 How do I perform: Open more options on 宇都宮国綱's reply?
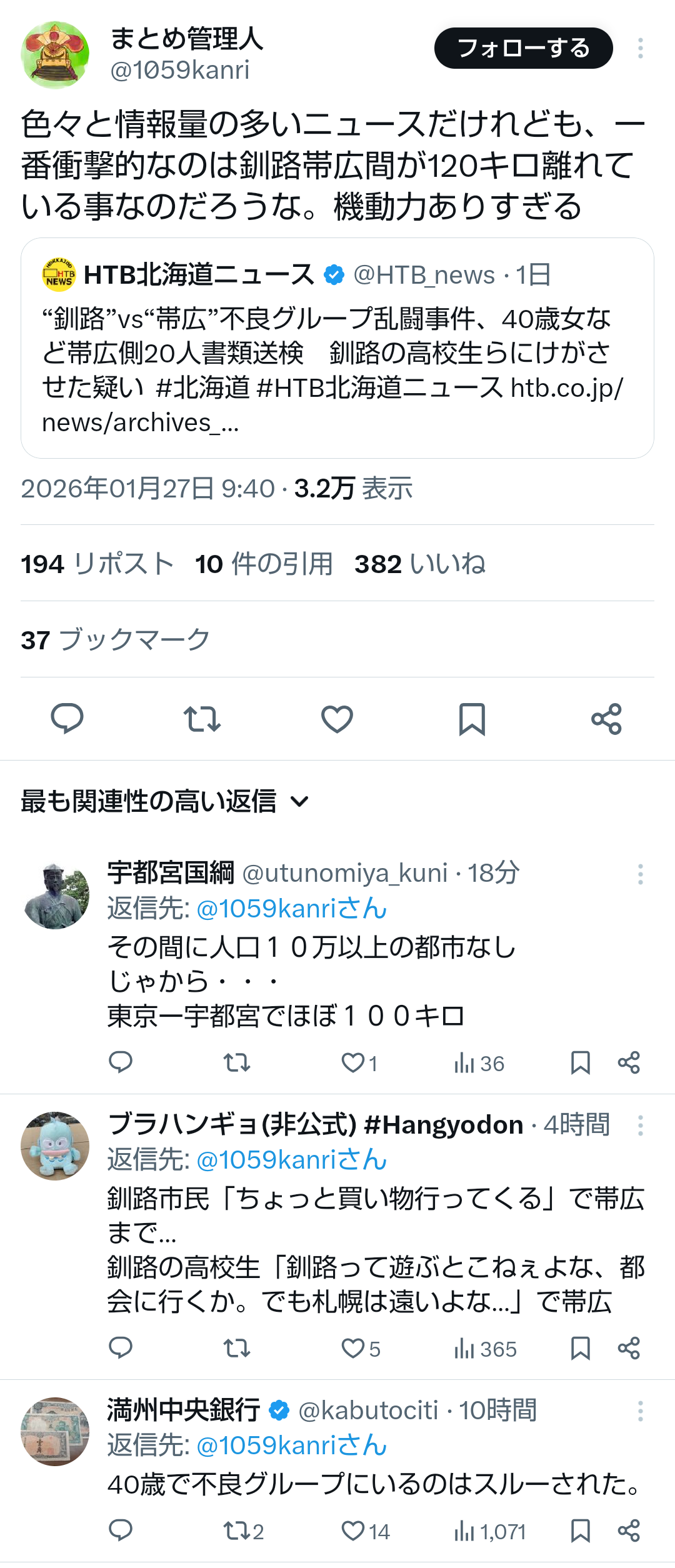pos(640,874)
